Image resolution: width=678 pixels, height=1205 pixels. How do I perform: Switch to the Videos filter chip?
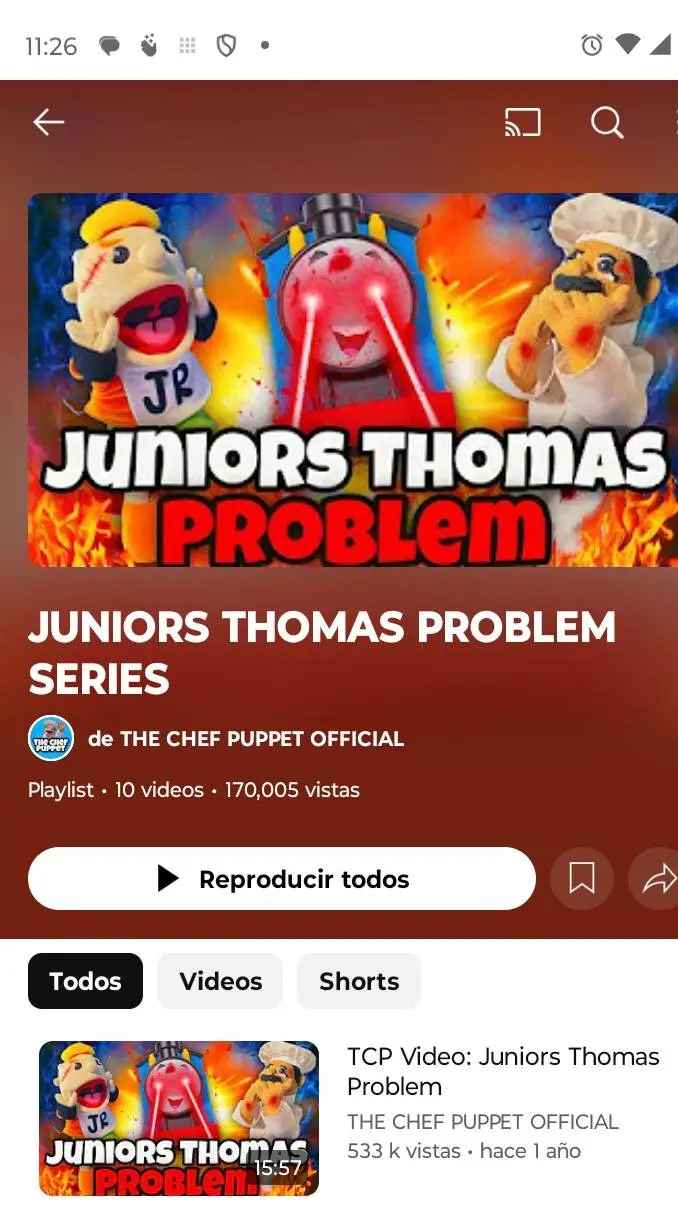point(220,981)
